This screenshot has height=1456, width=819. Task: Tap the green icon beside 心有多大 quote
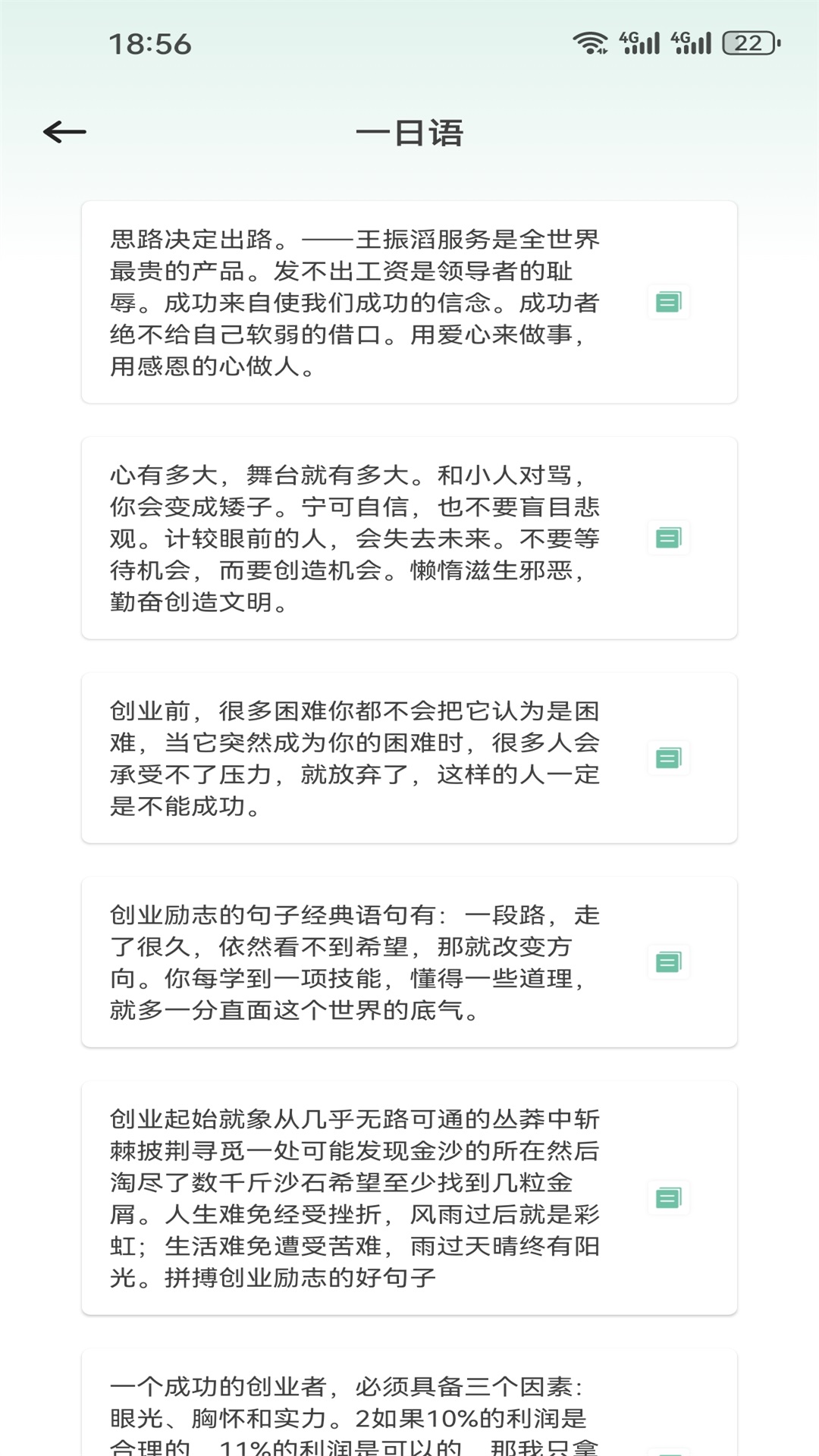tap(668, 538)
